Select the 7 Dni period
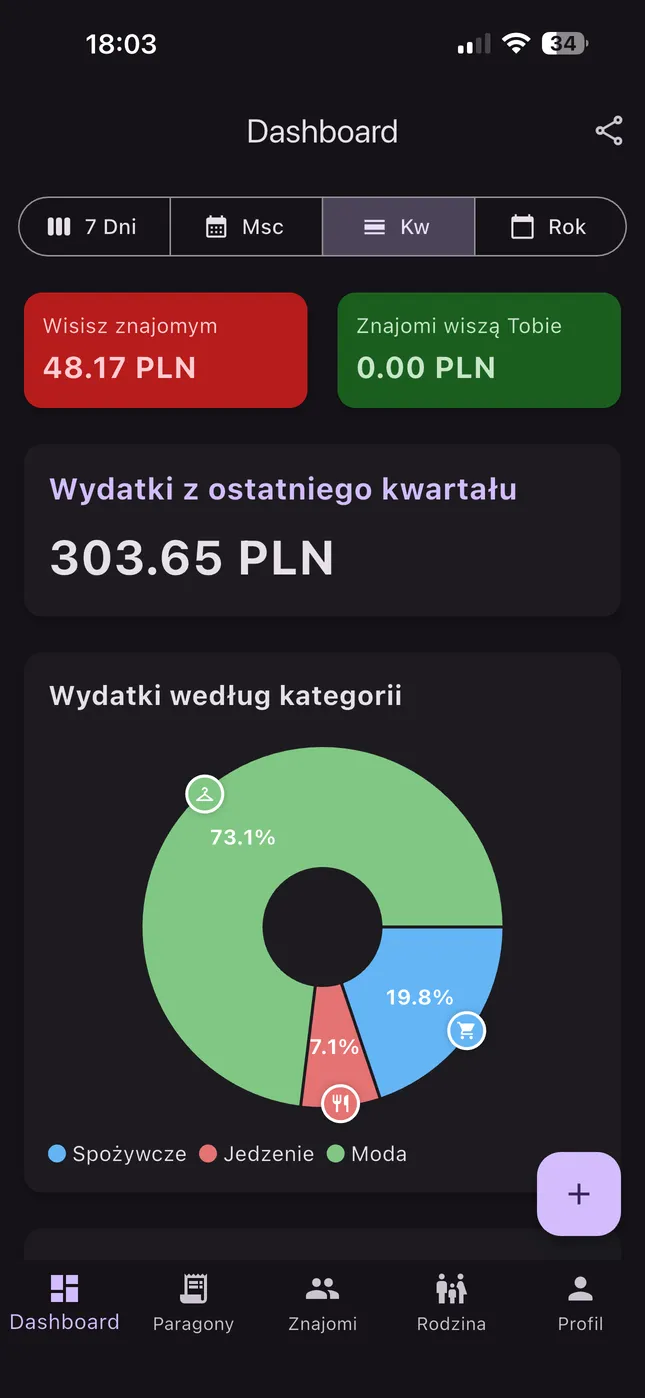The image size is (645, 1398). pyautogui.click(x=94, y=227)
